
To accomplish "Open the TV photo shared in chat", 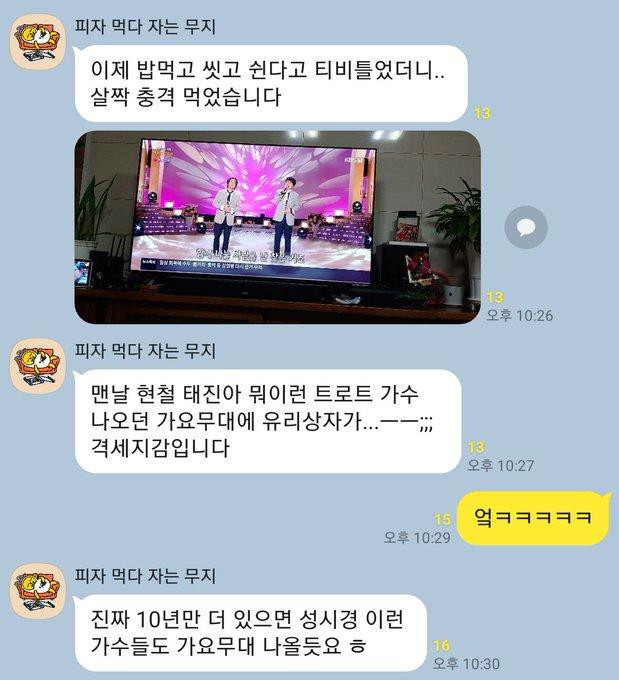I will click(x=277, y=227).
